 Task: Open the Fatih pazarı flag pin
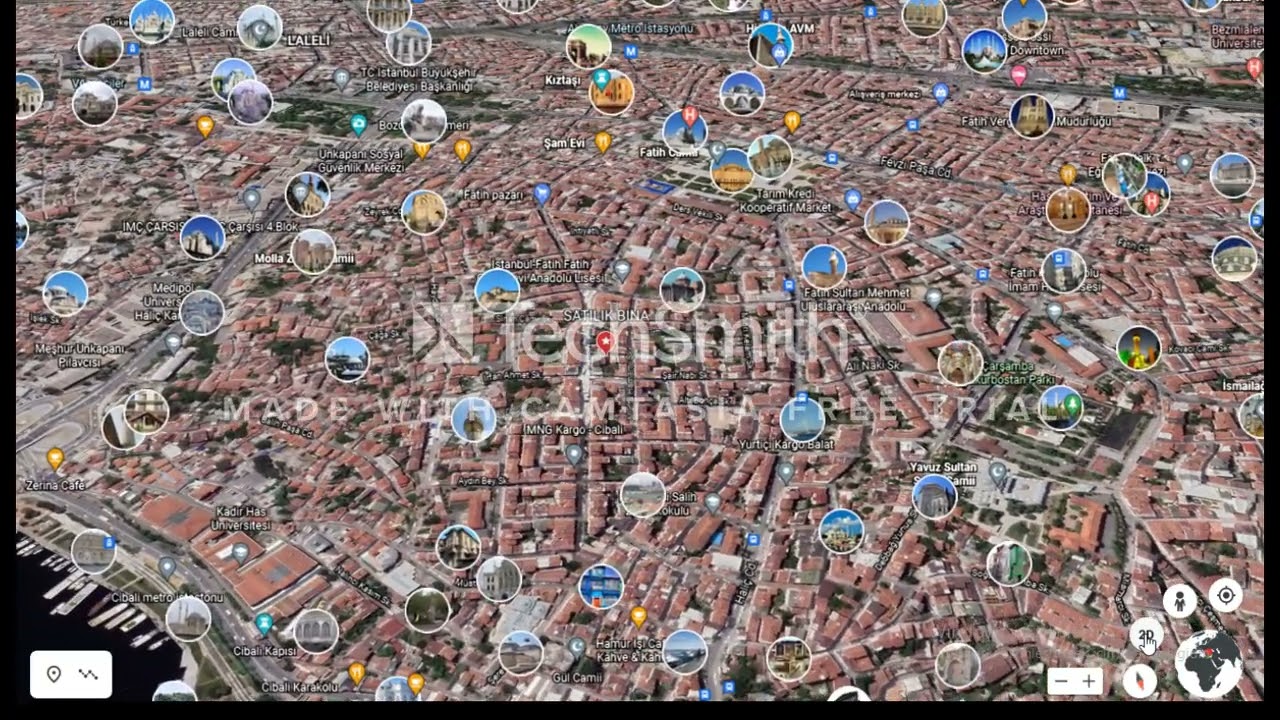541,192
